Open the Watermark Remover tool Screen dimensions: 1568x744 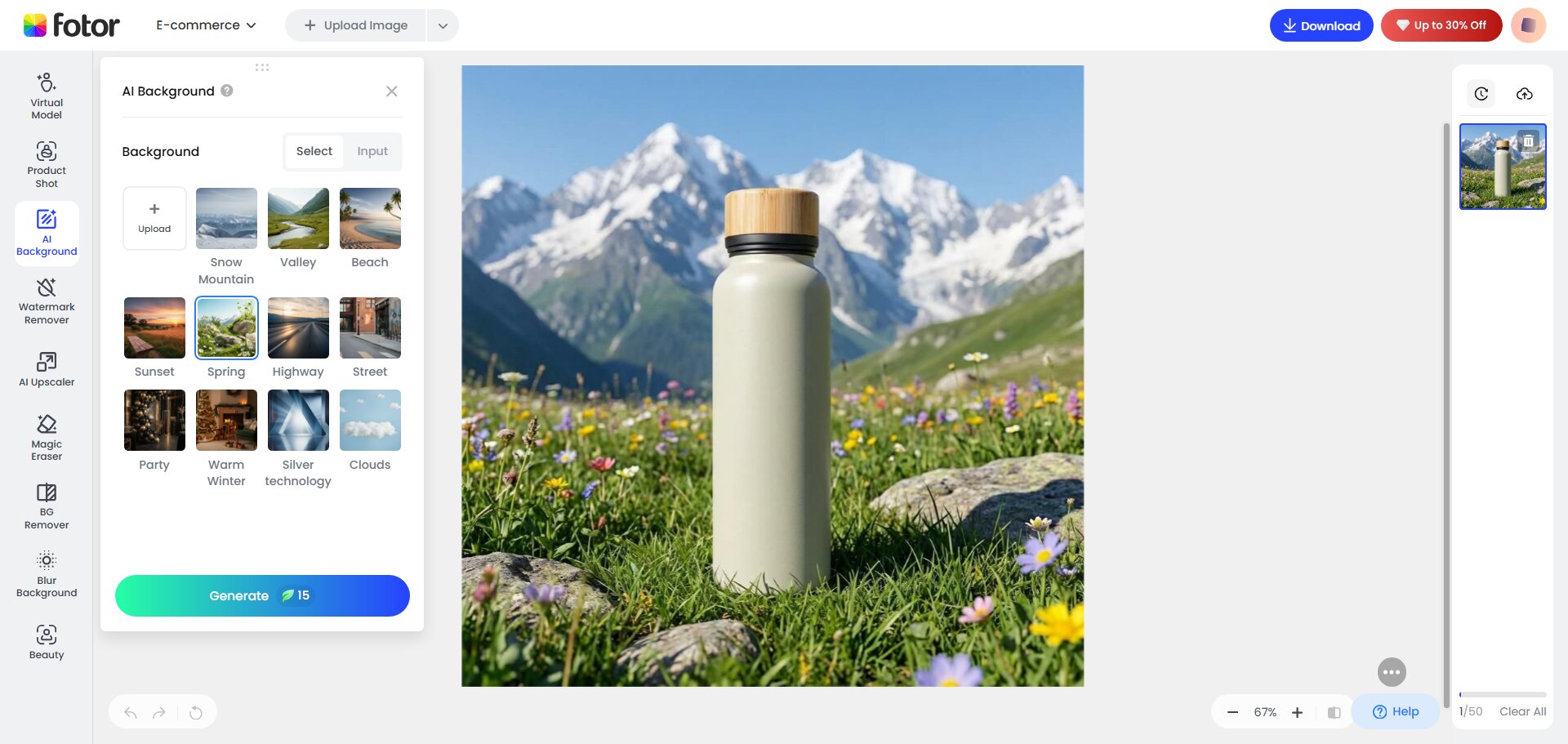click(x=47, y=301)
